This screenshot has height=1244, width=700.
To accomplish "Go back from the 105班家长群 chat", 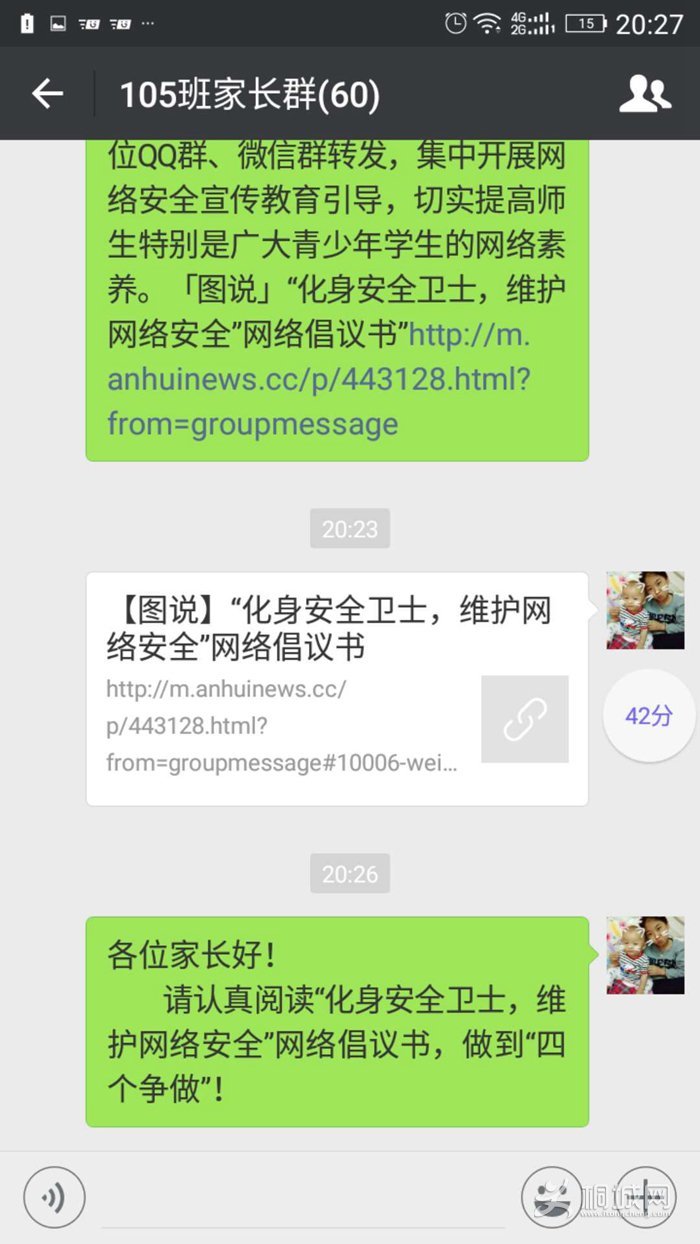I will click(x=47, y=94).
